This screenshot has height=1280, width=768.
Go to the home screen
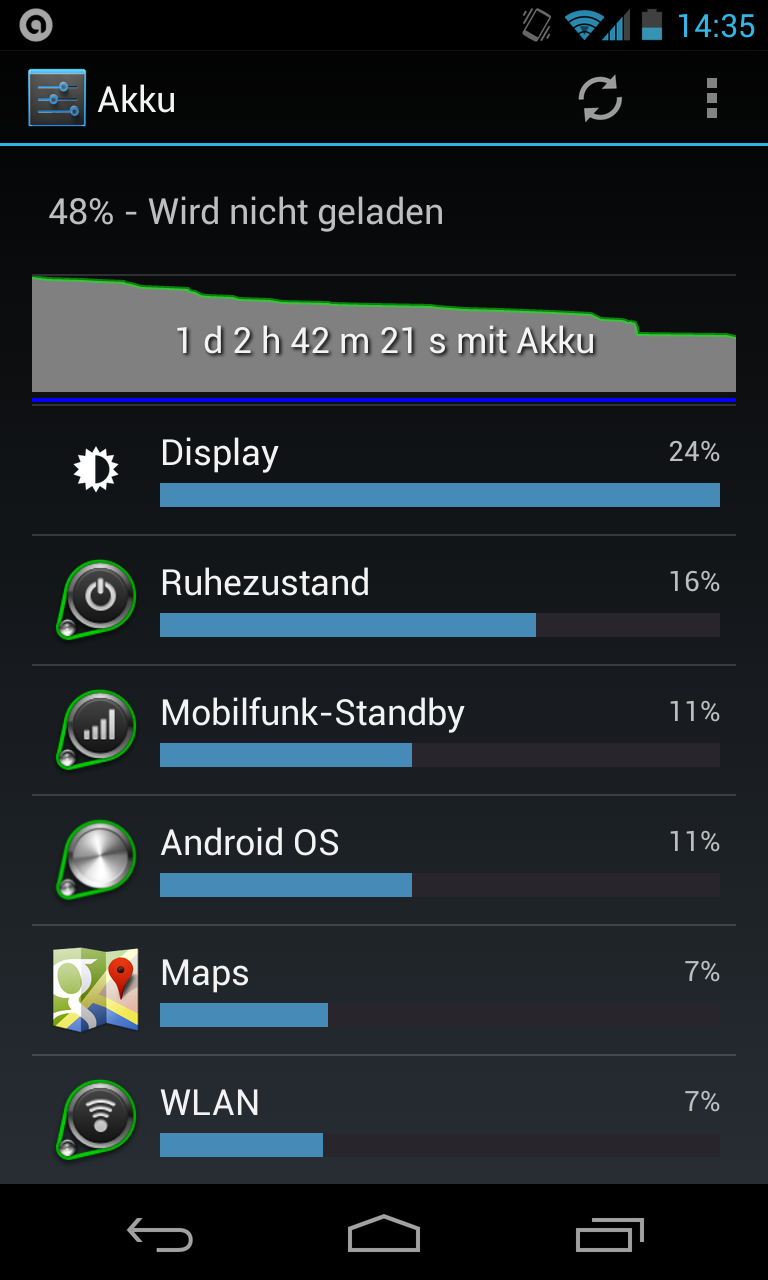tap(384, 1235)
